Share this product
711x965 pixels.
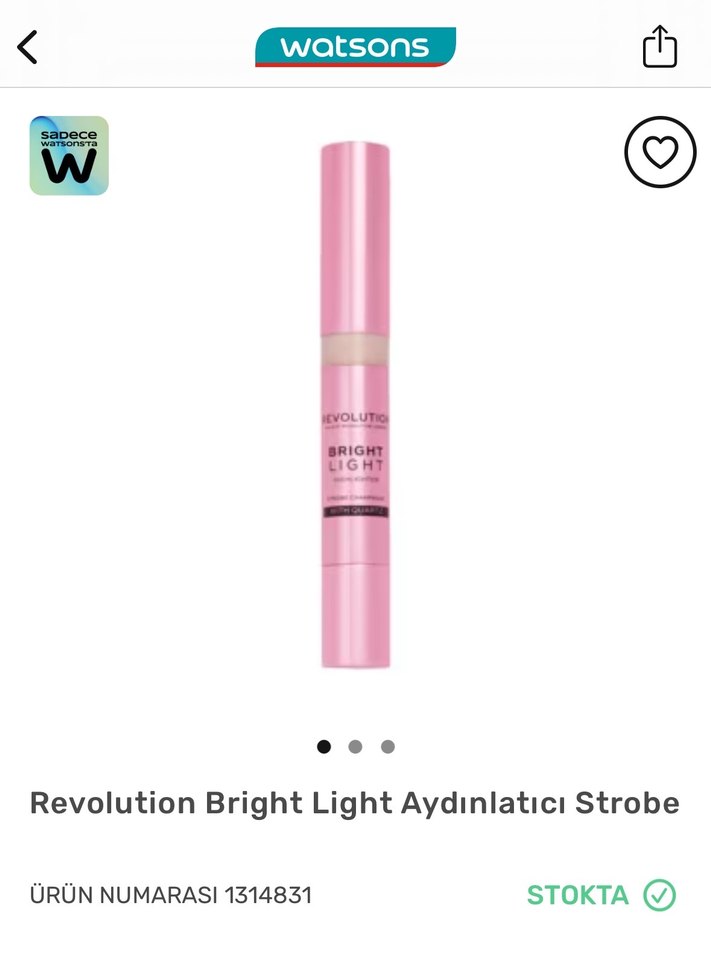660,47
